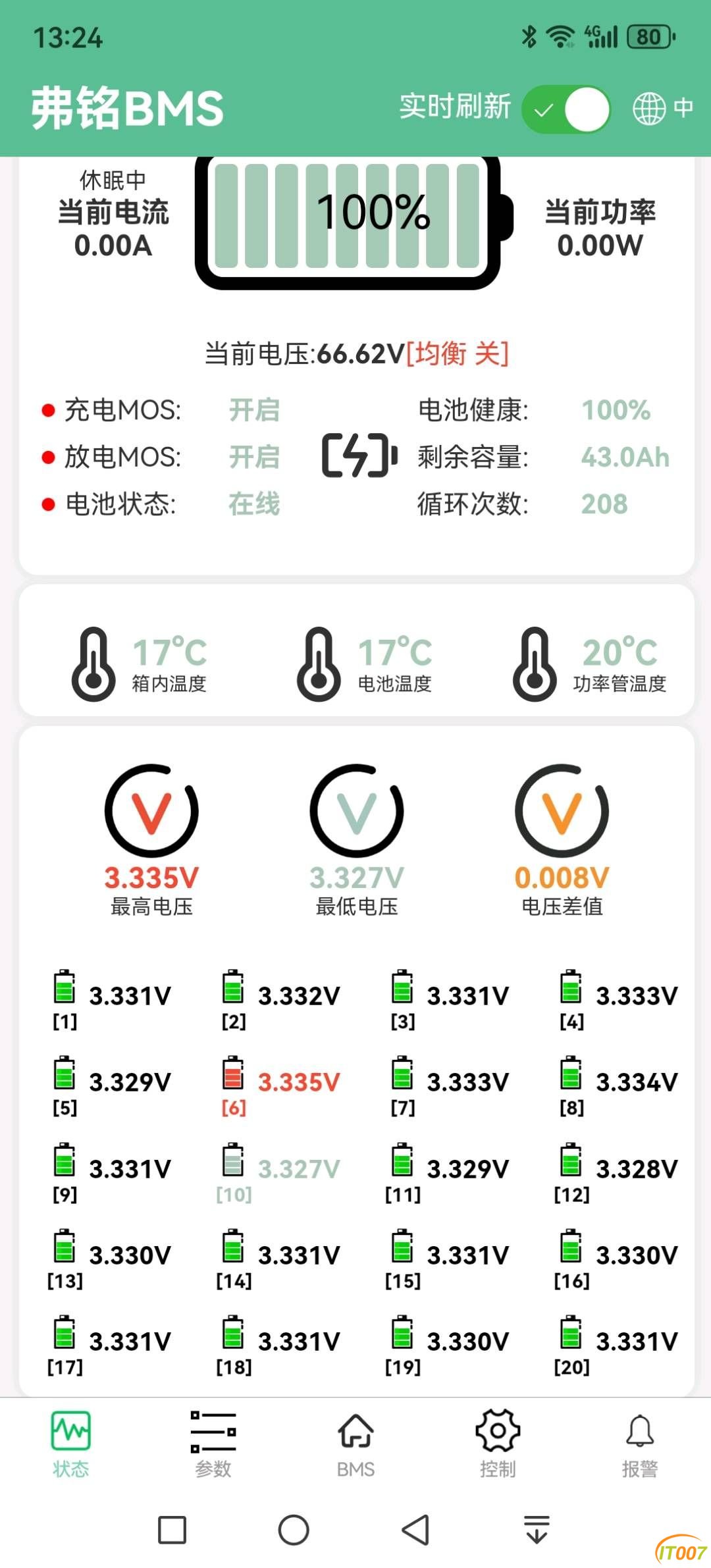Switch to the BMS tab

coord(355,1444)
